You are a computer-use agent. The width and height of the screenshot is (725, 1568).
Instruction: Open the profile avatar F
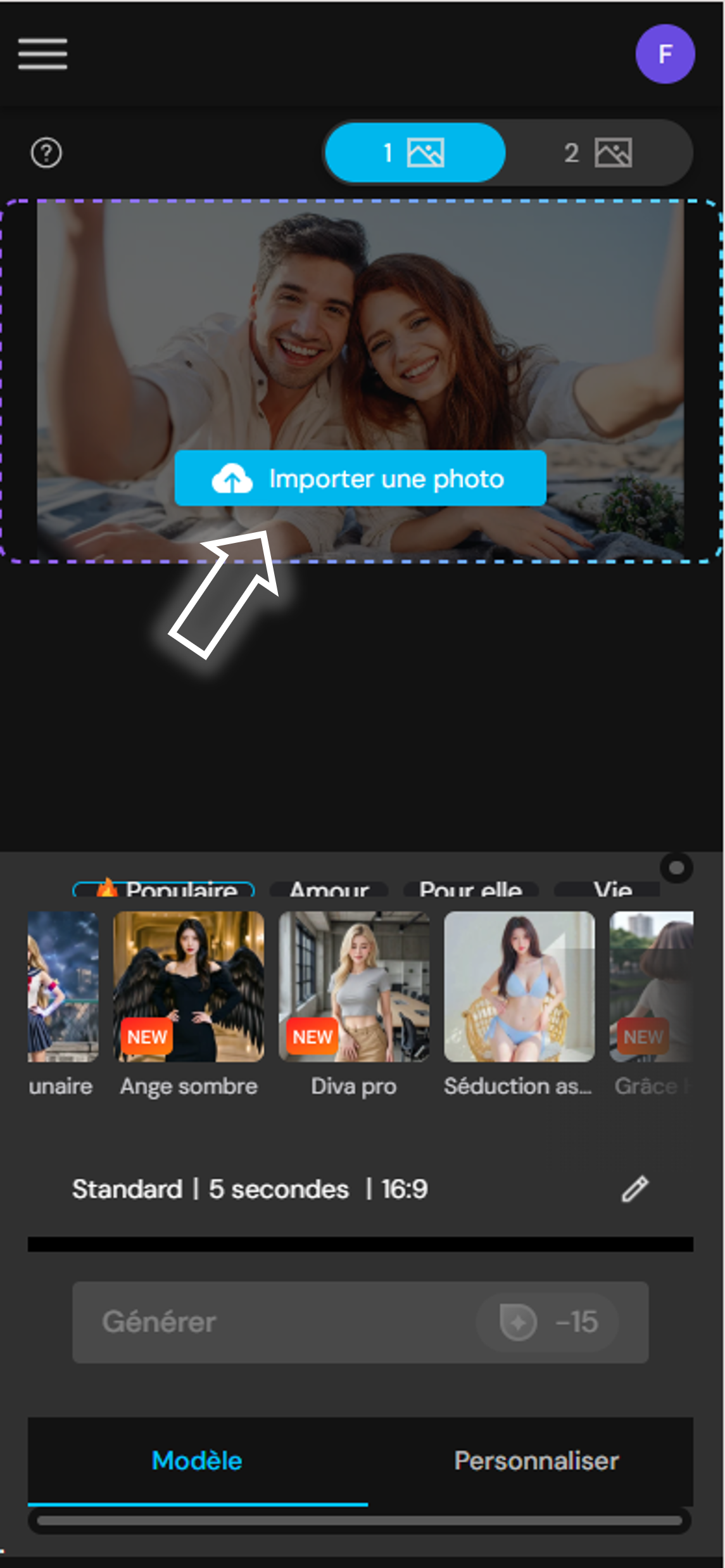pyautogui.click(x=664, y=54)
